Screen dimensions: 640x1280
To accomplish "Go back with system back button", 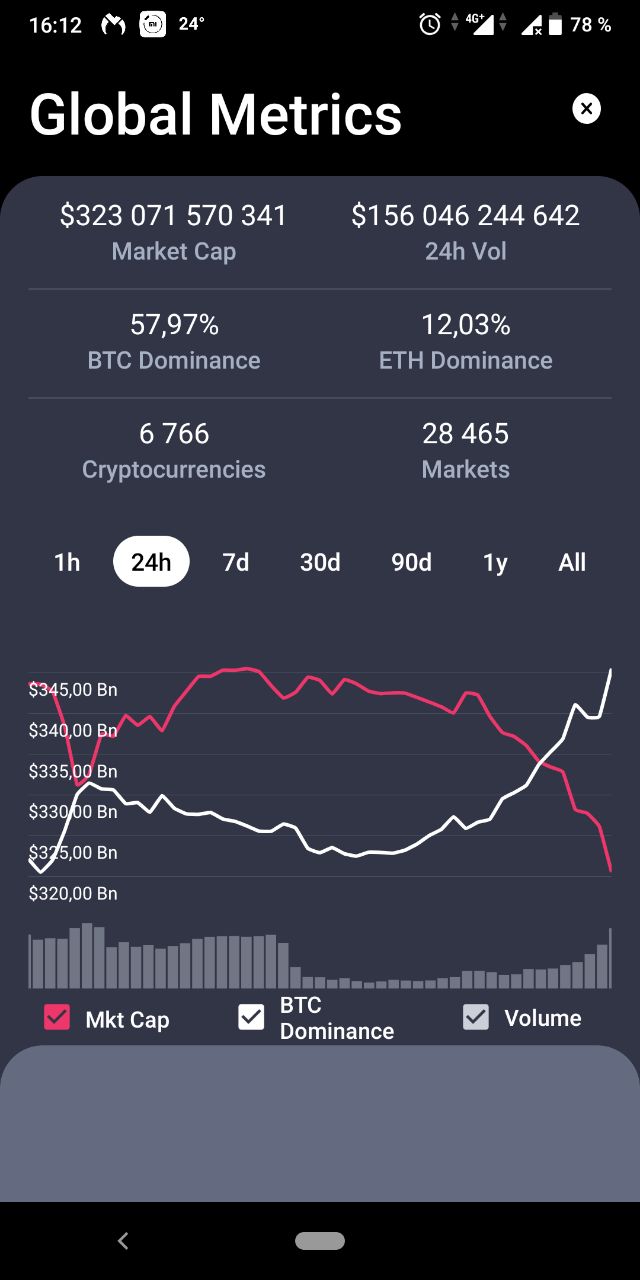I will click(123, 1241).
